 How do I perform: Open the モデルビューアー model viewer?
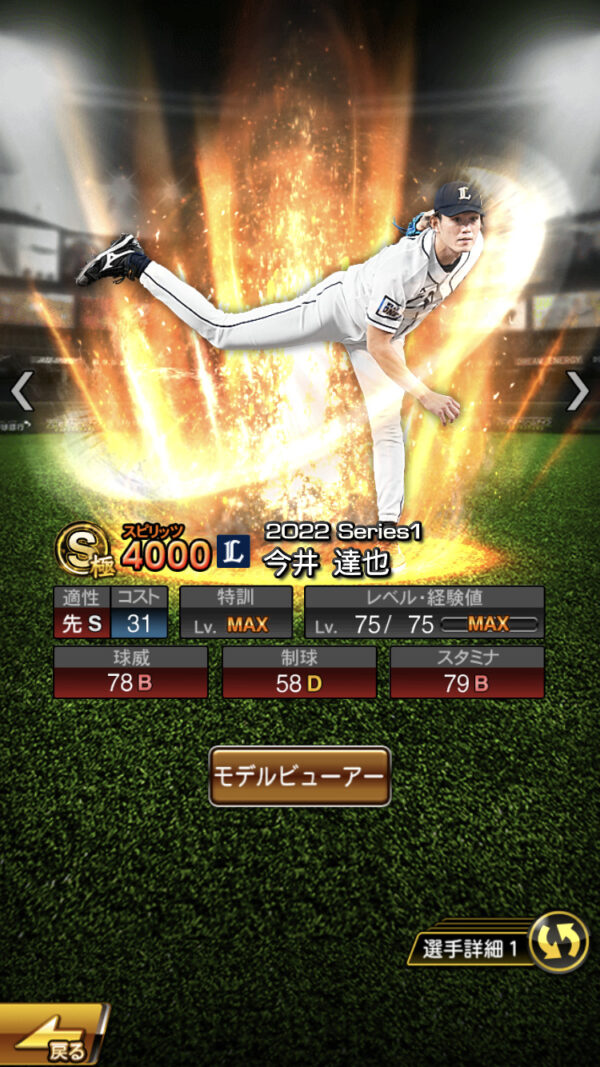299,776
